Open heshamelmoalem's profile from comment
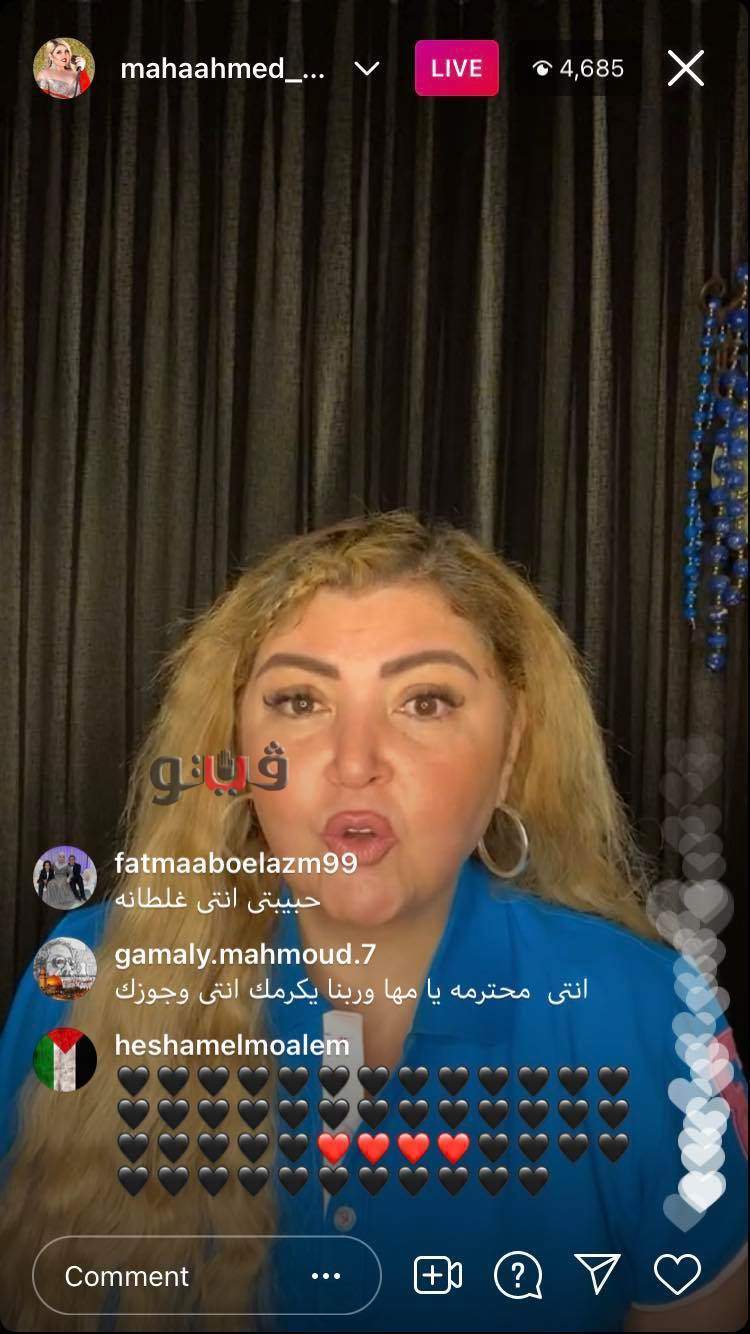 pyautogui.click(x=64, y=1059)
